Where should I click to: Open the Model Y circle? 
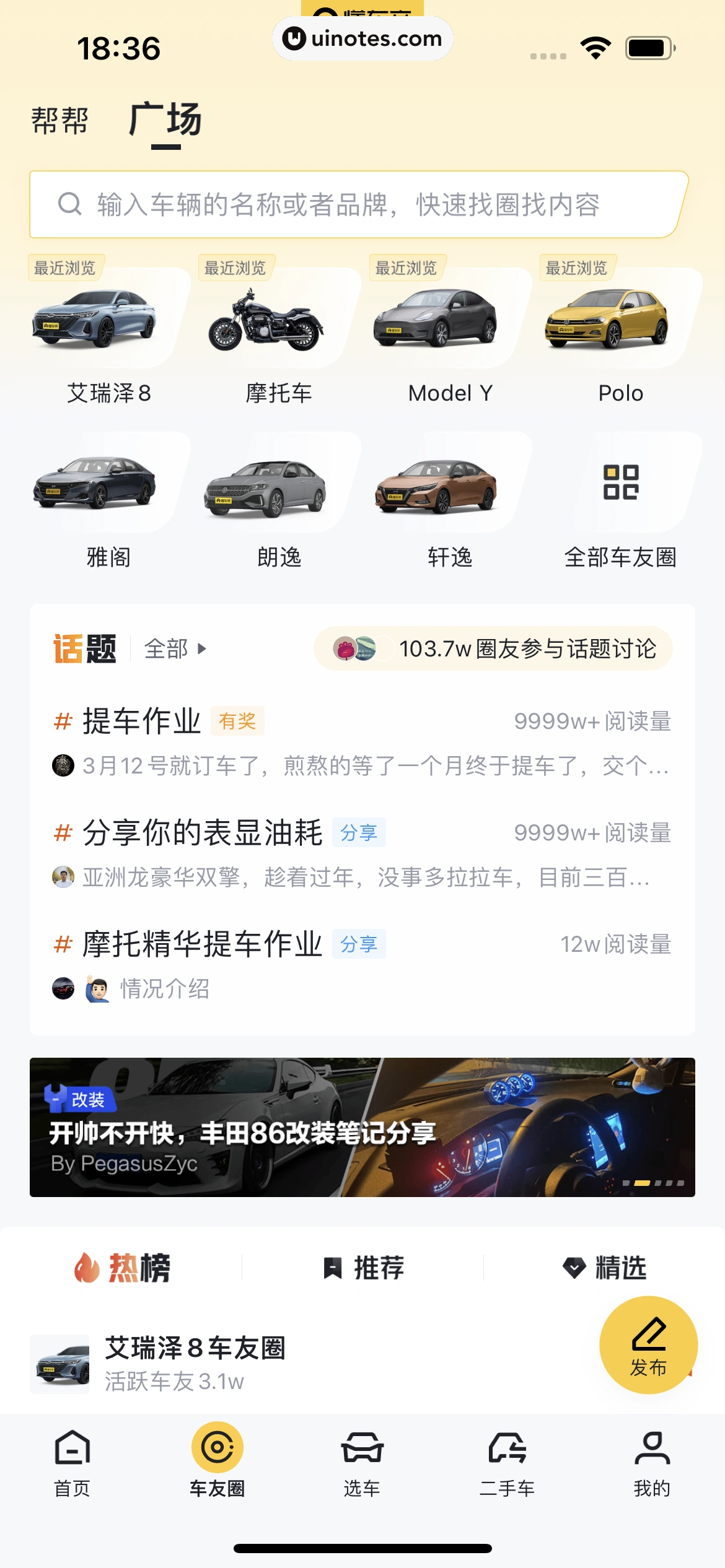click(450, 334)
